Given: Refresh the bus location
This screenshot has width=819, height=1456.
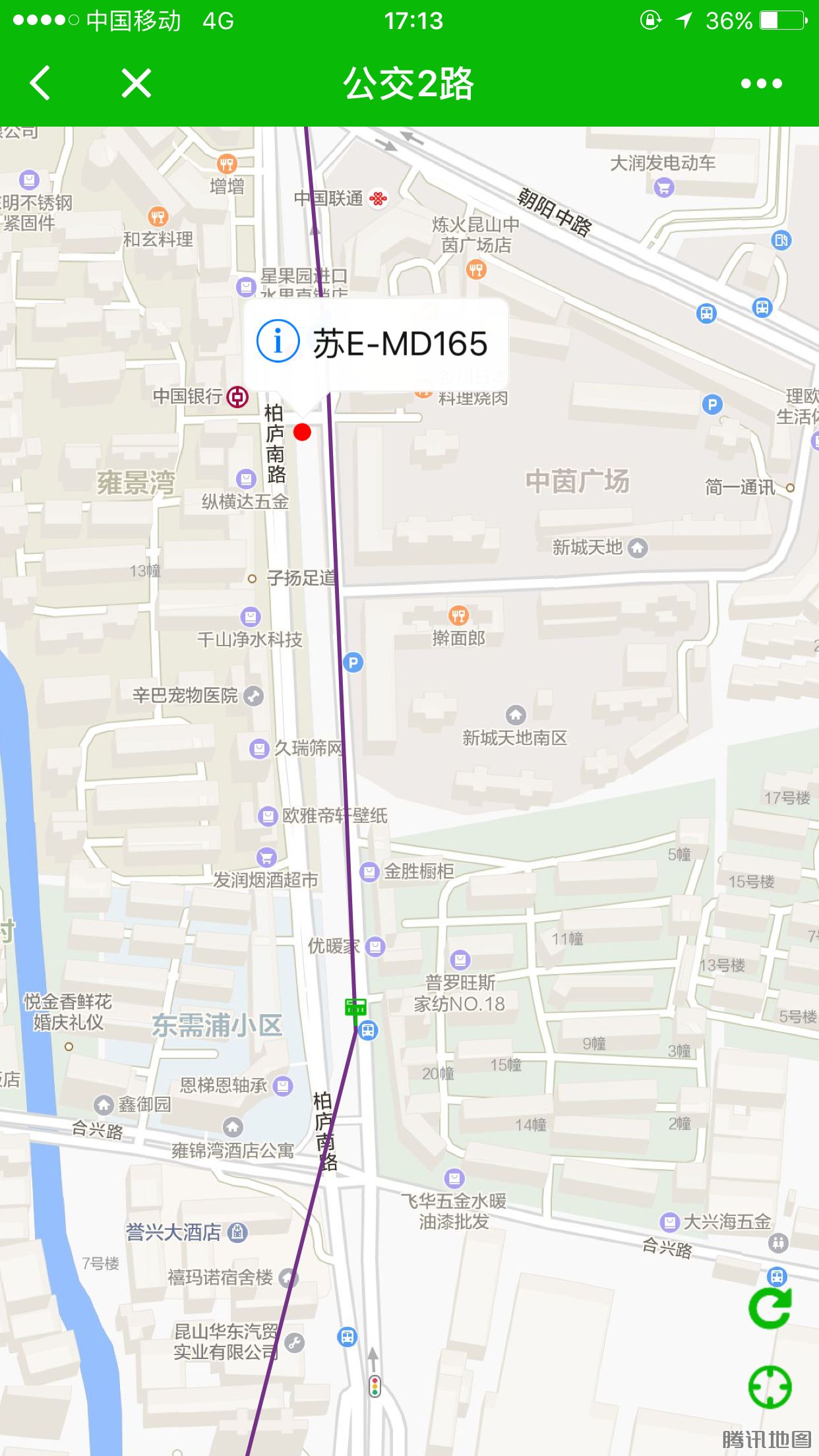Looking at the screenshot, I should coord(770,1308).
